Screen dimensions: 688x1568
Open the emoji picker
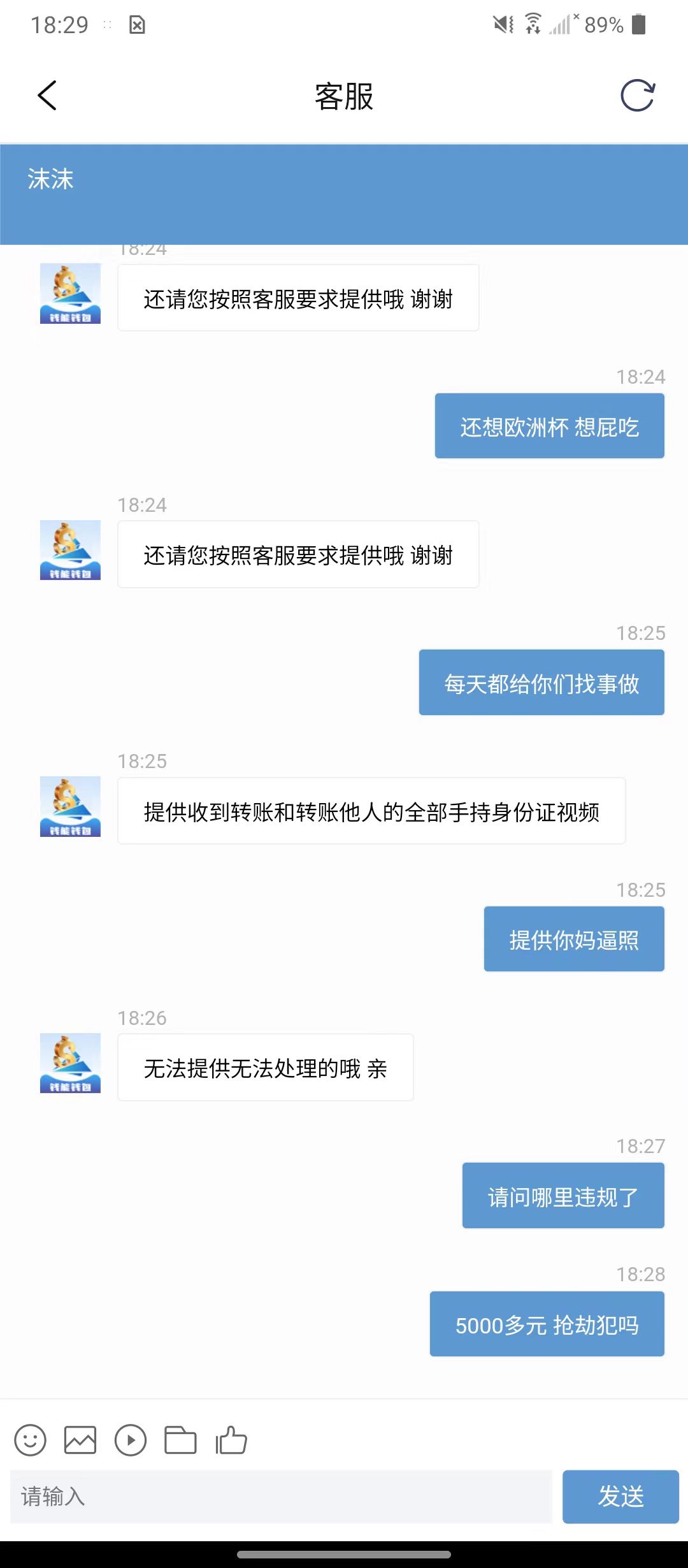click(31, 1440)
